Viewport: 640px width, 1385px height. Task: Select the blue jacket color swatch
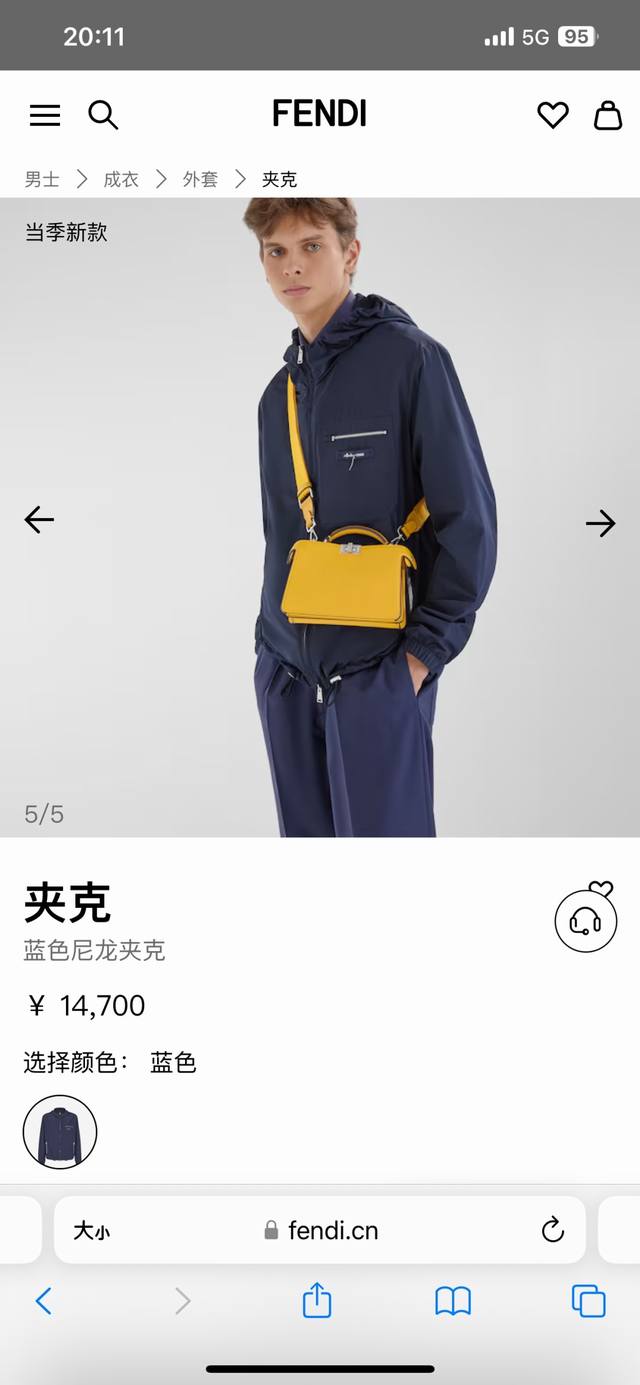[60, 1132]
